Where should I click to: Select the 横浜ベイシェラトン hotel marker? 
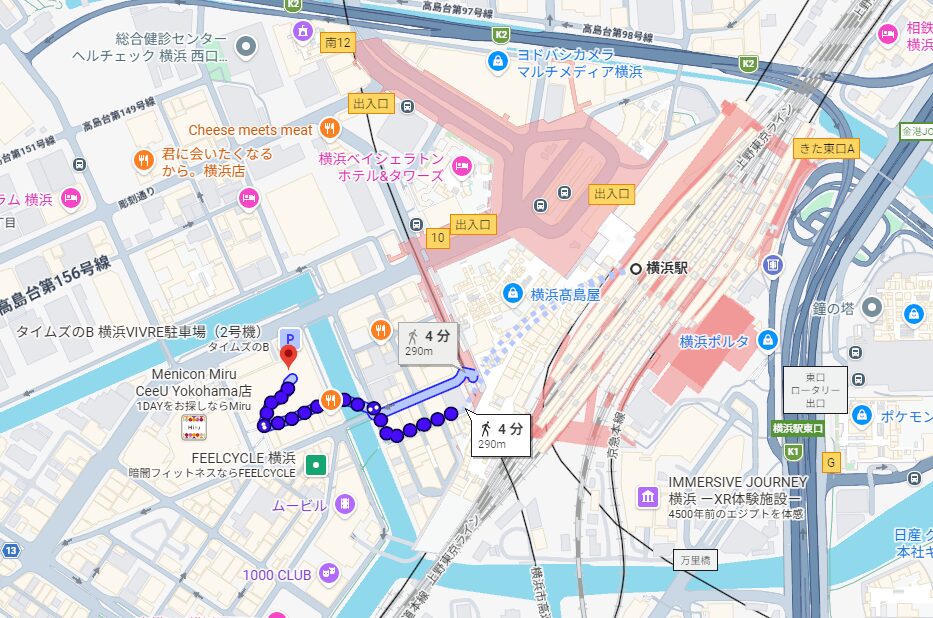coord(462,166)
